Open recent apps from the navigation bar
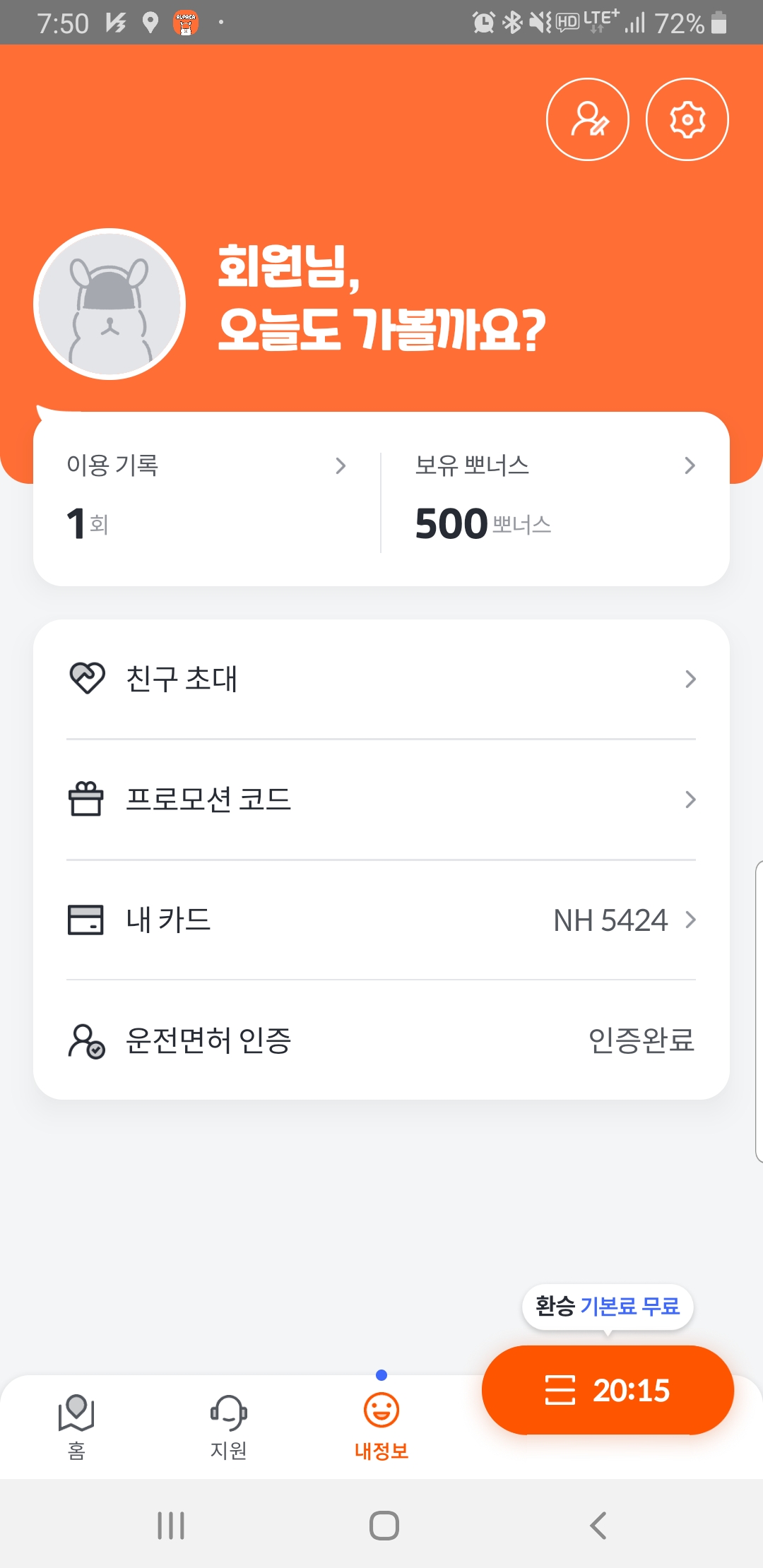Image resolution: width=763 pixels, height=1568 pixels. pos(171,1526)
